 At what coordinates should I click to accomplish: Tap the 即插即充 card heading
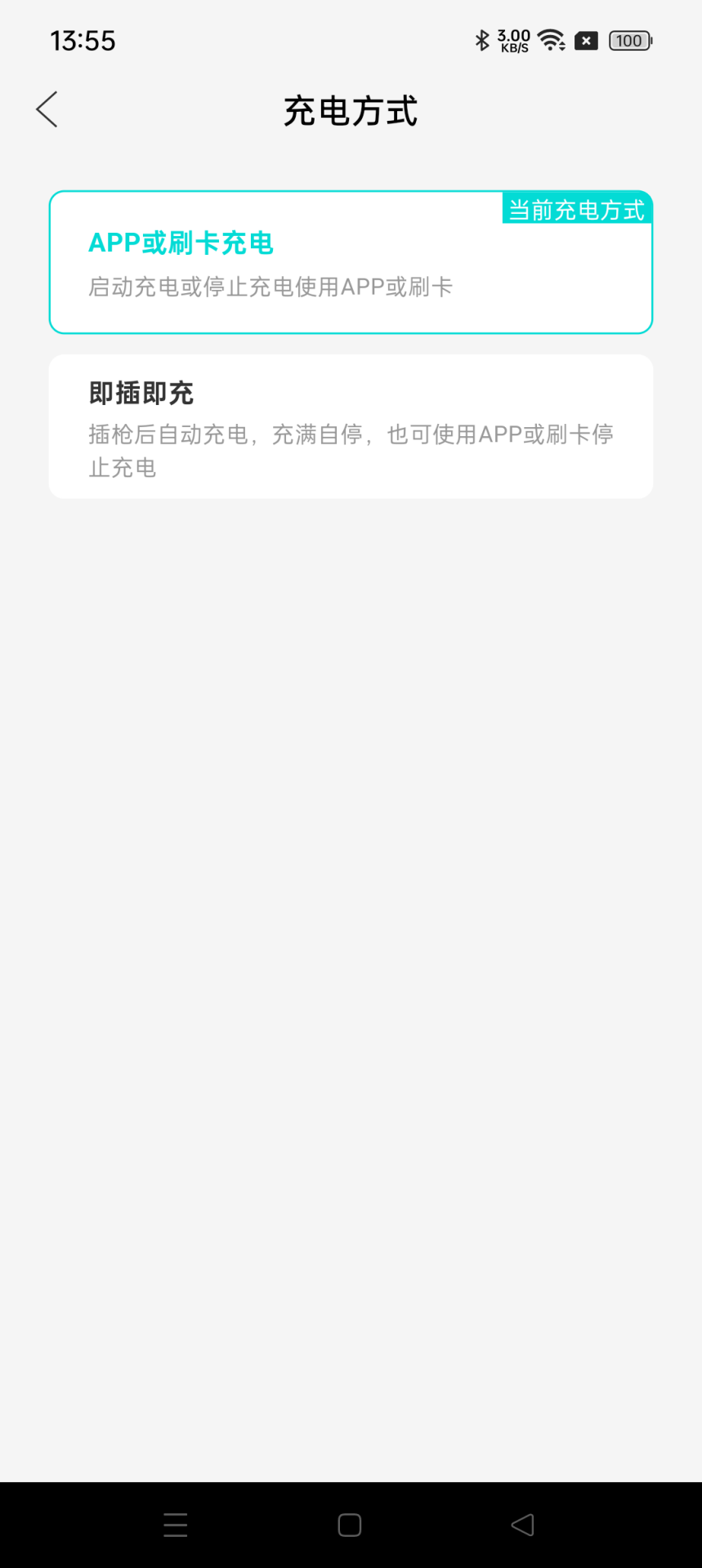coord(141,393)
